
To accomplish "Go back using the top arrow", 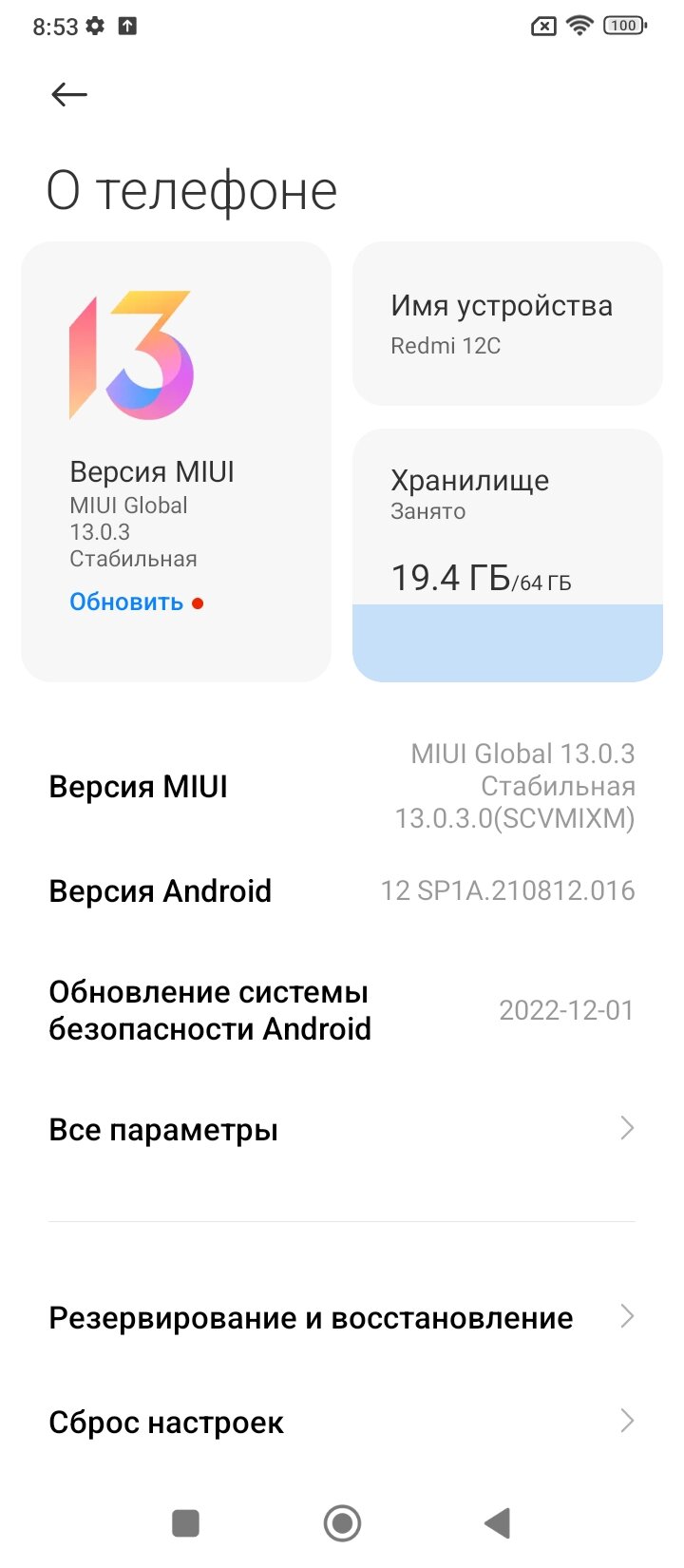I will click(x=68, y=94).
